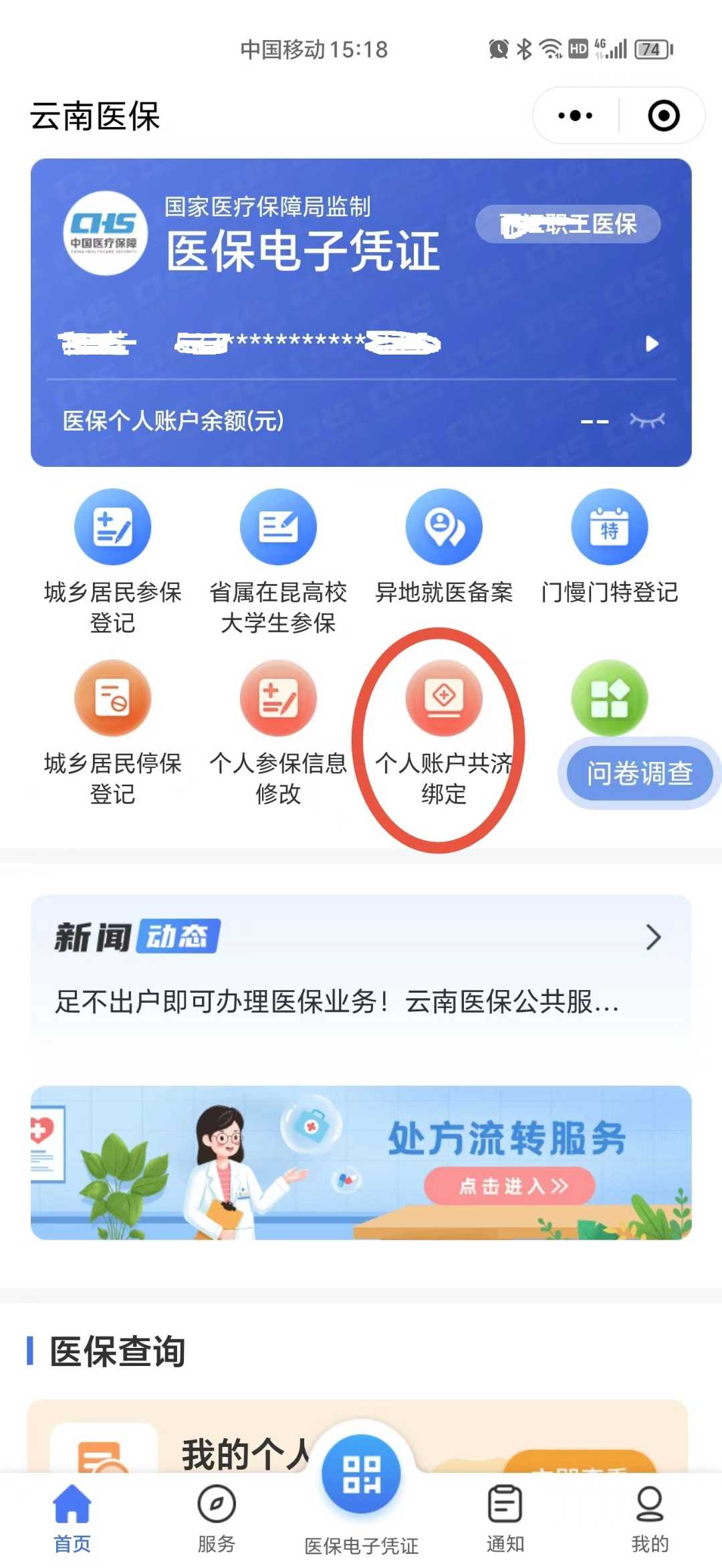Open the 门慢门特登记 calendar icon
This screenshot has width=722, height=1568.
(x=608, y=526)
